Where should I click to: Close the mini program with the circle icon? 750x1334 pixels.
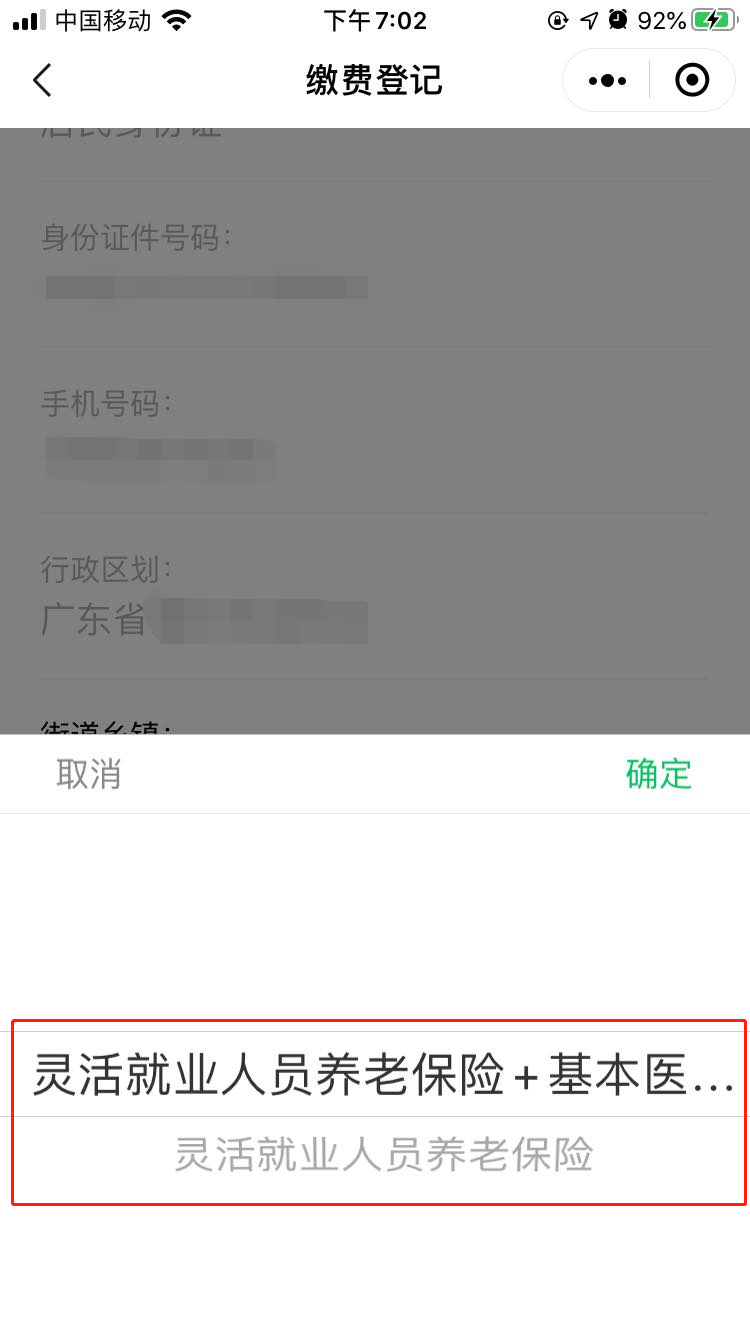692,80
